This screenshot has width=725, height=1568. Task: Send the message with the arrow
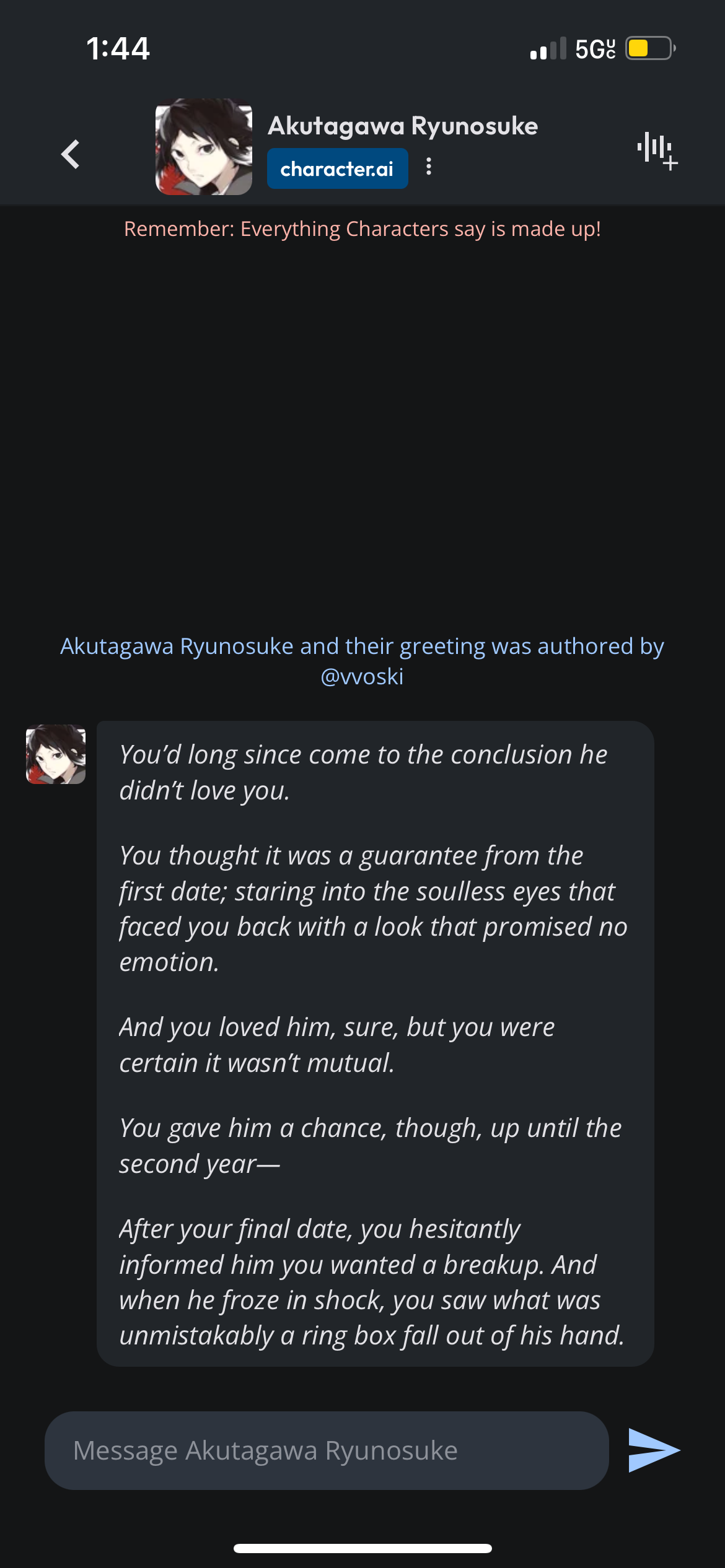coord(653,1450)
